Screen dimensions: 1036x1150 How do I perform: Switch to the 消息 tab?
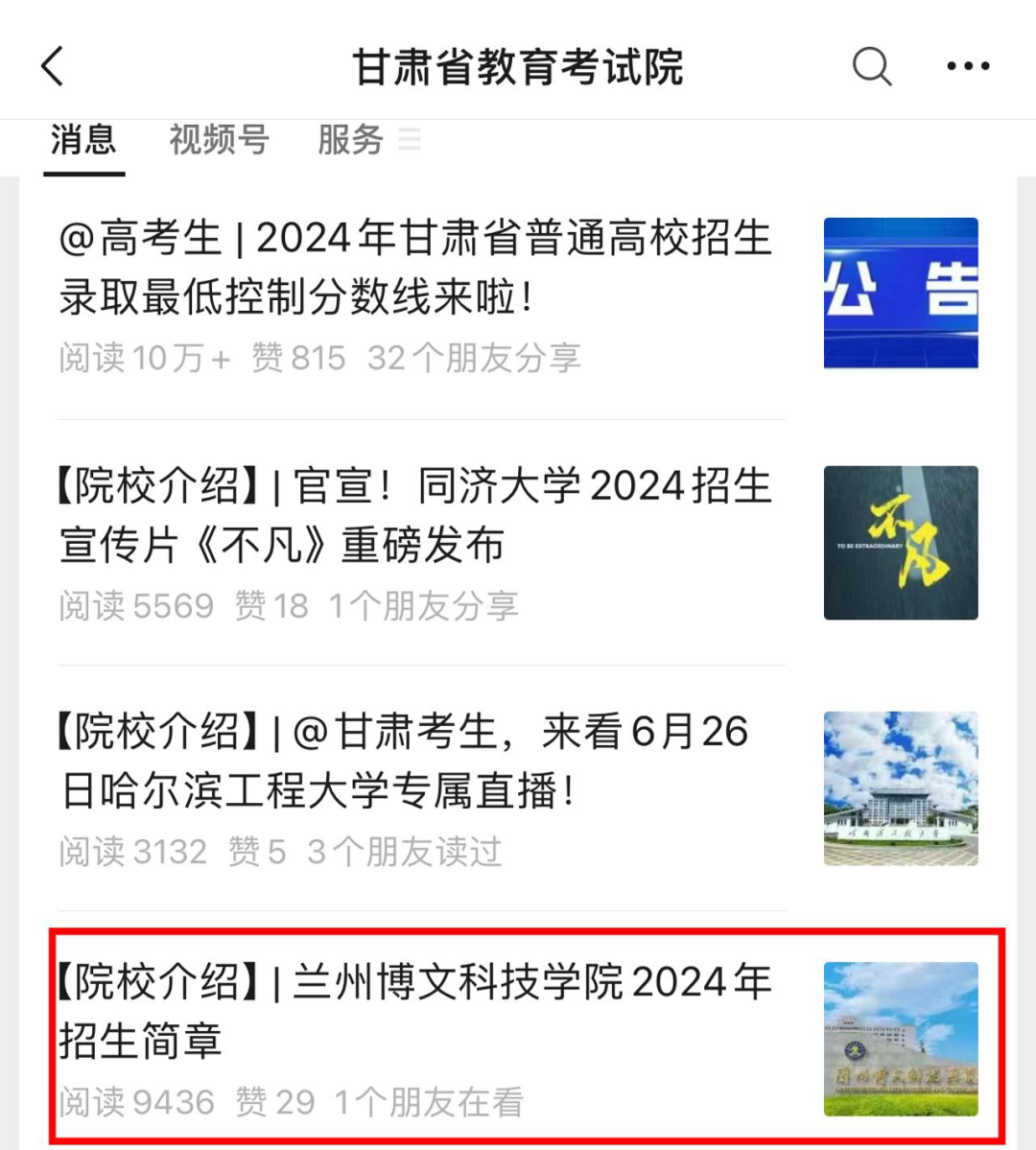click(x=83, y=140)
